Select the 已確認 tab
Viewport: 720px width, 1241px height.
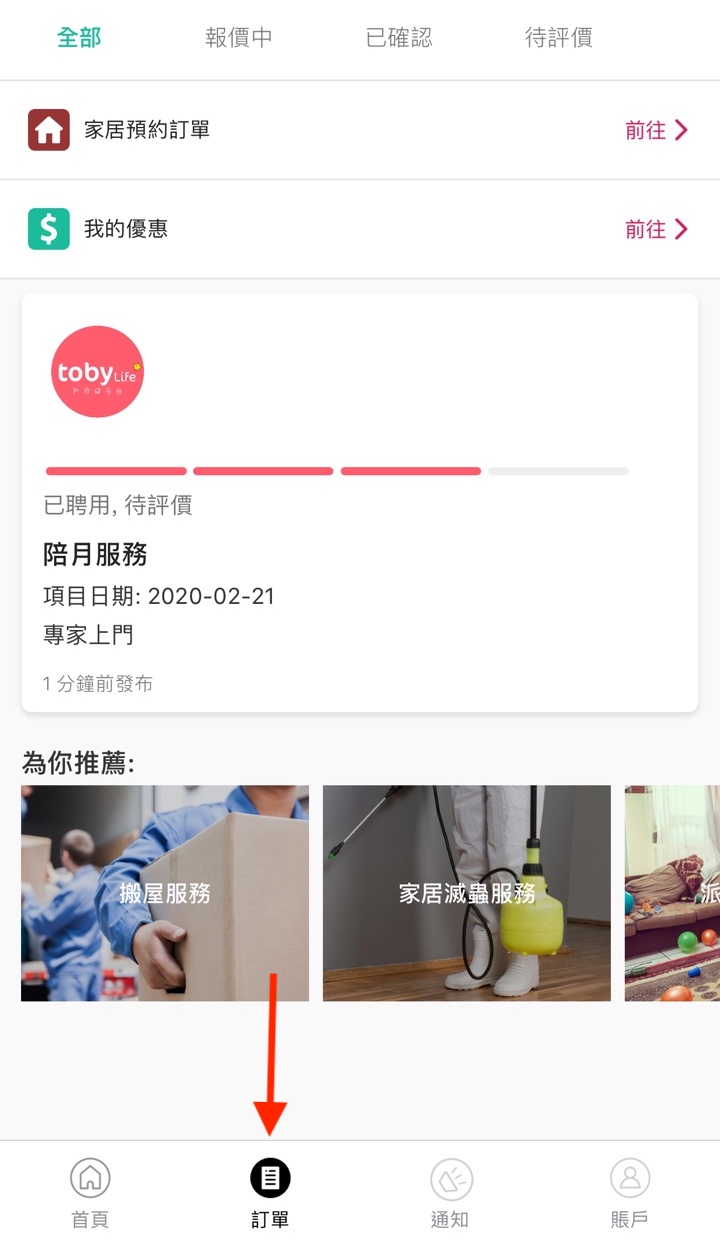[x=399, y=38]
